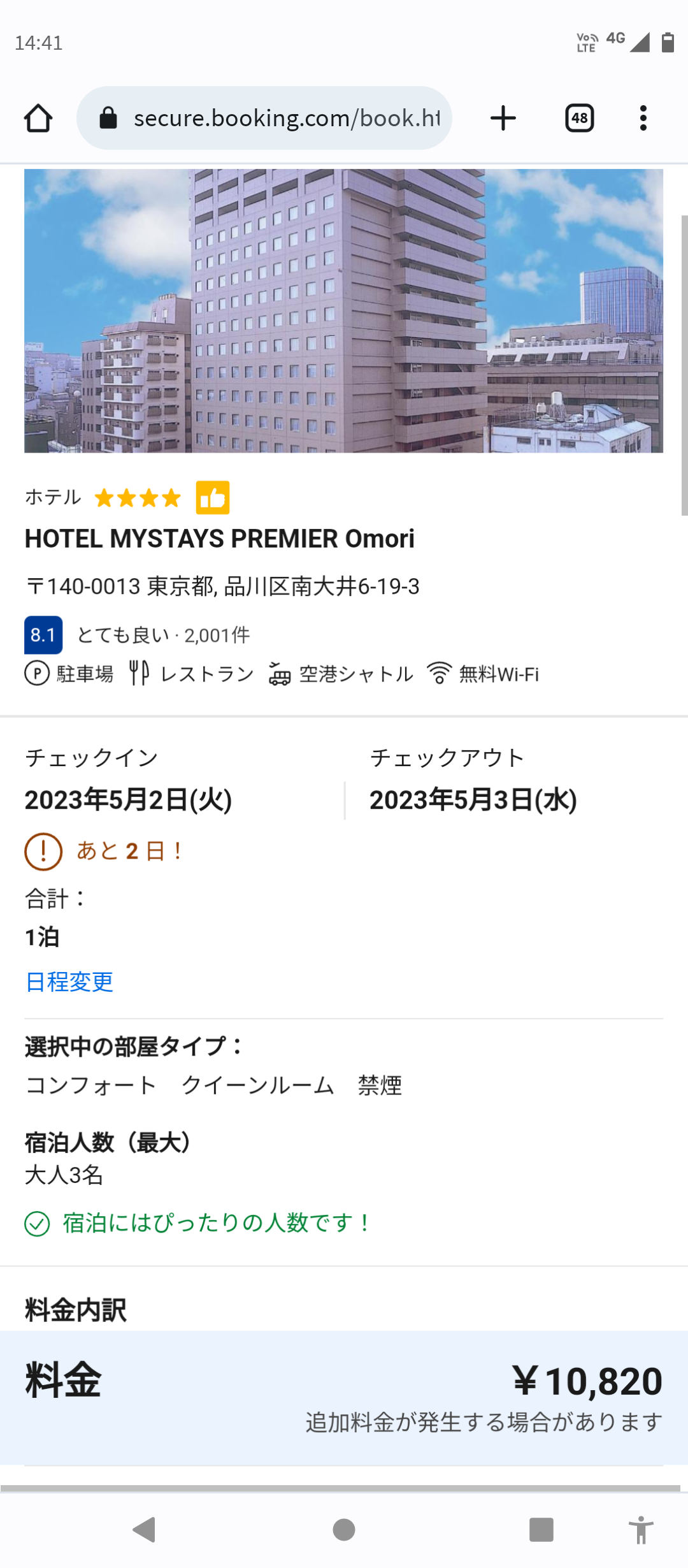Image resolution: width=688 pixels, height=1568 pixels.
Task: Open the tab switcher showing 48 tabs
Action: click(579, 119)
